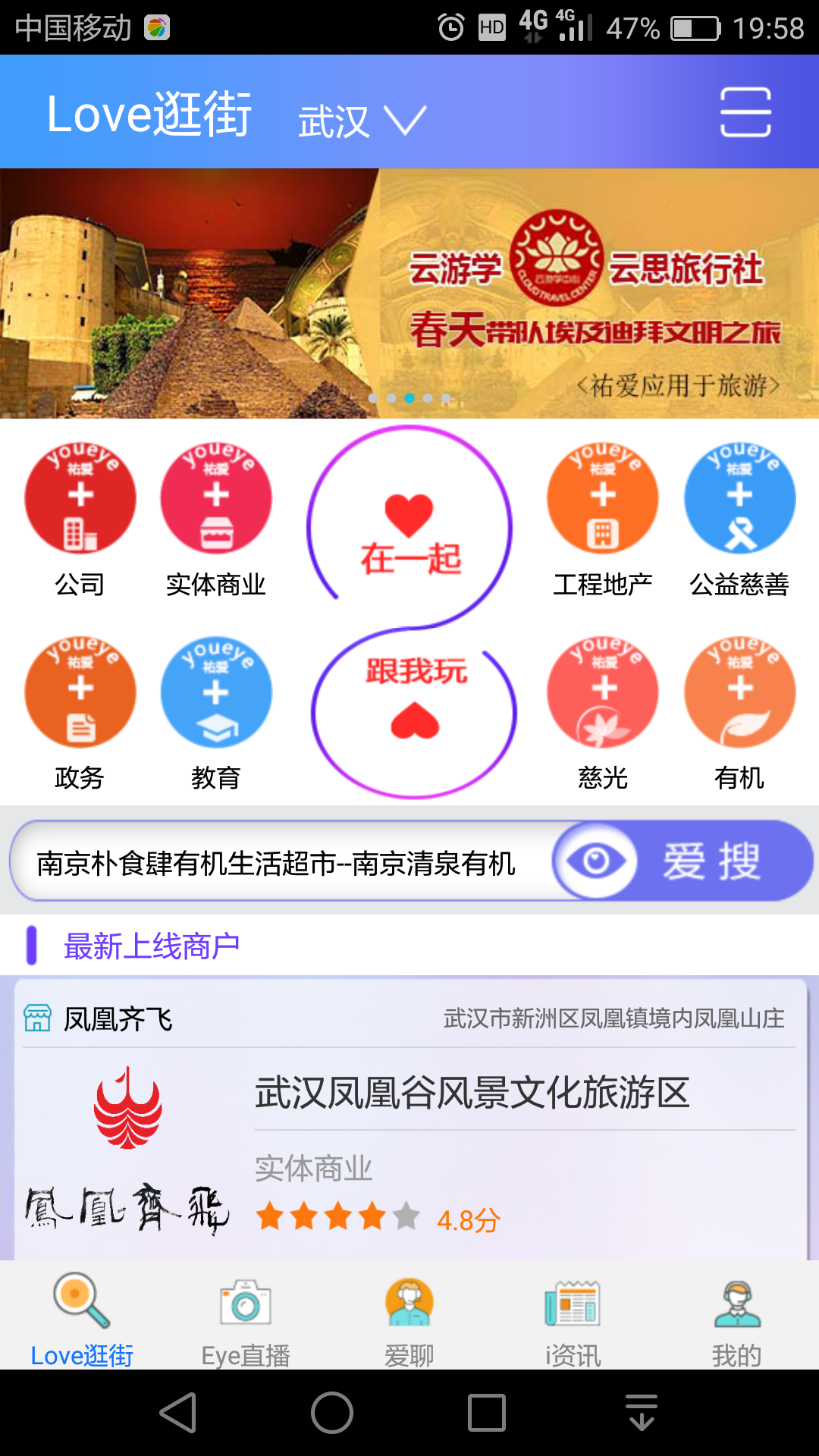Switch to the 爱聊 tab
This screenshot has height=1456, width=819.
click(409, 1321)
